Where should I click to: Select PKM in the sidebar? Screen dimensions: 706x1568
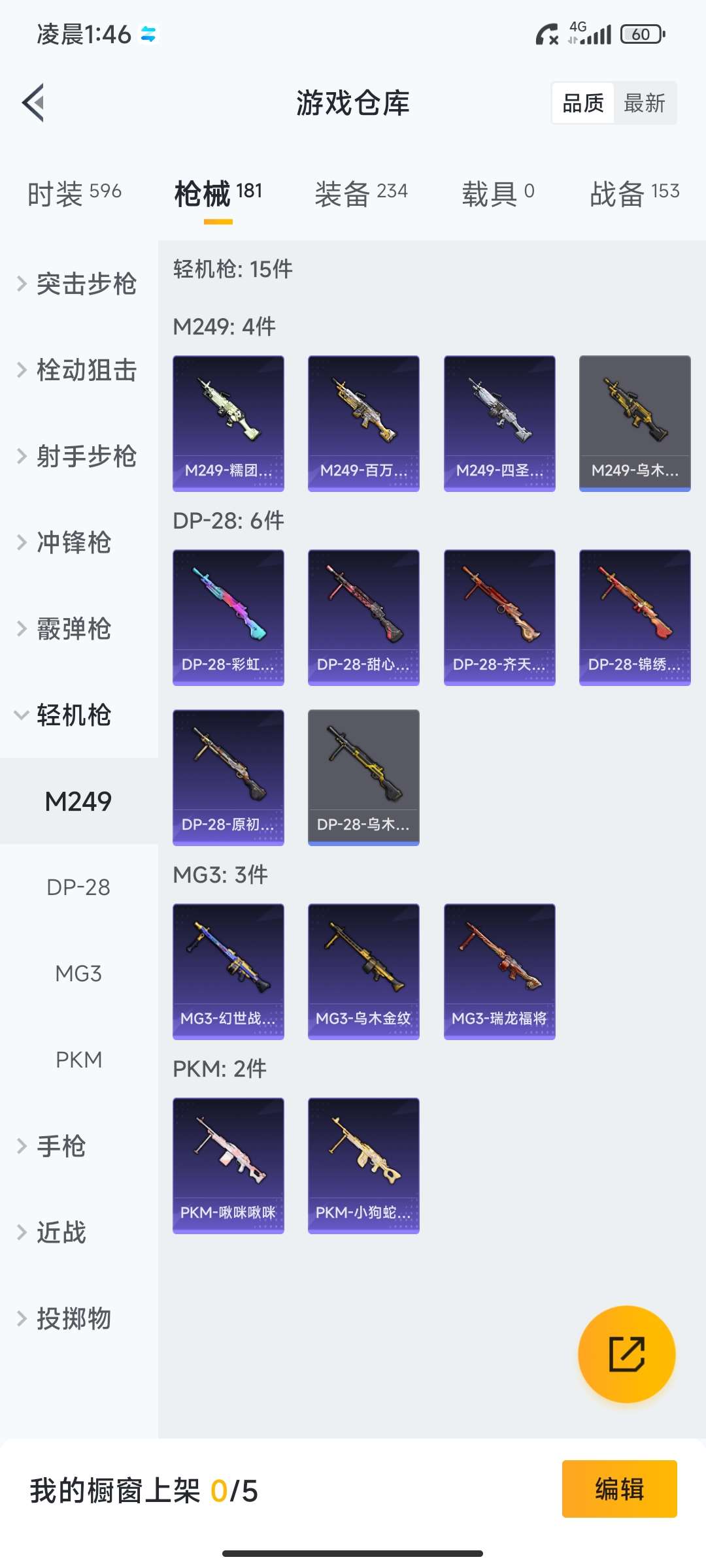78,1060
